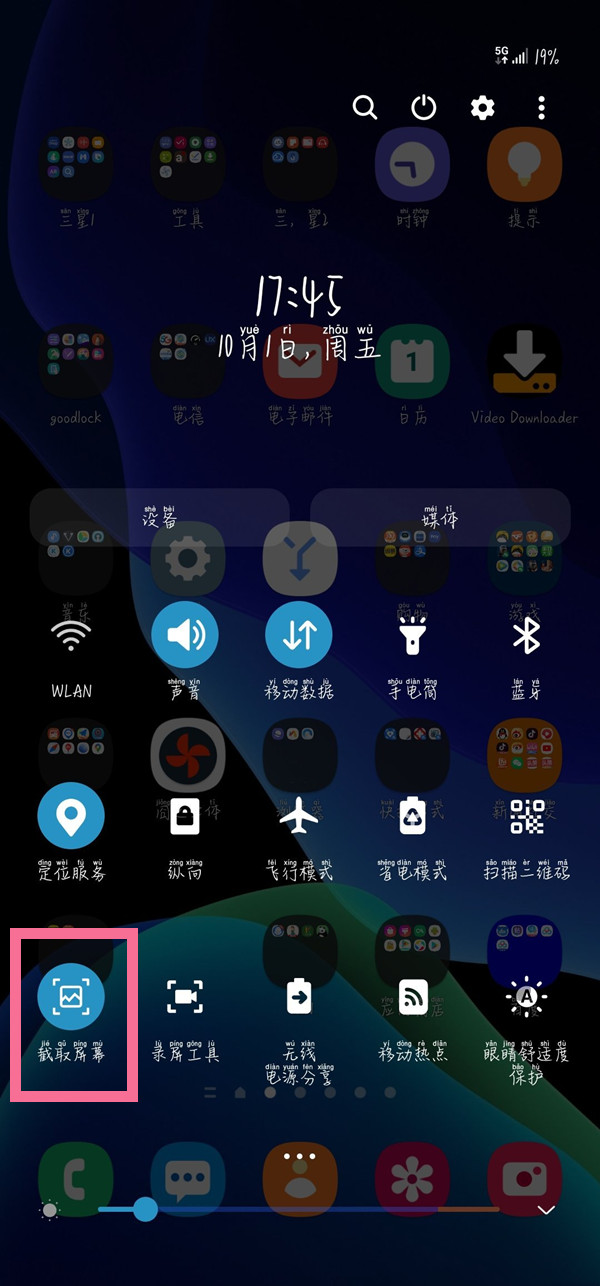This screenshot has width=600, height=1286.
Task: Toggle the WLAN tile
Action: (72, 634)
